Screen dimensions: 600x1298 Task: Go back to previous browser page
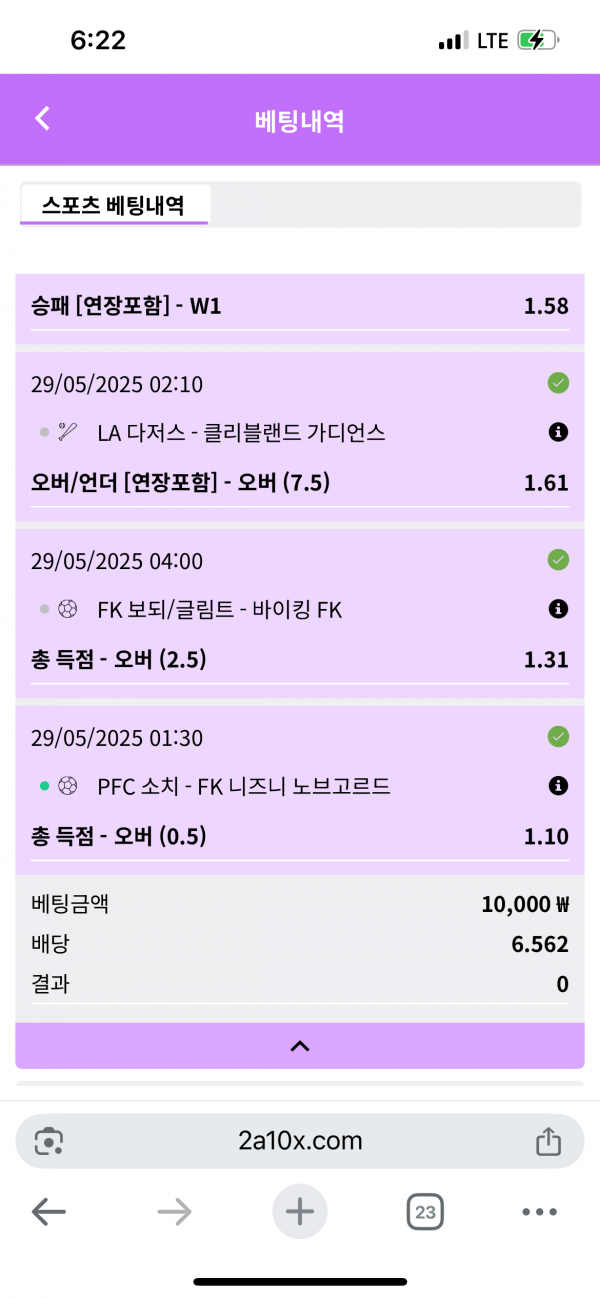[48, 1212]
